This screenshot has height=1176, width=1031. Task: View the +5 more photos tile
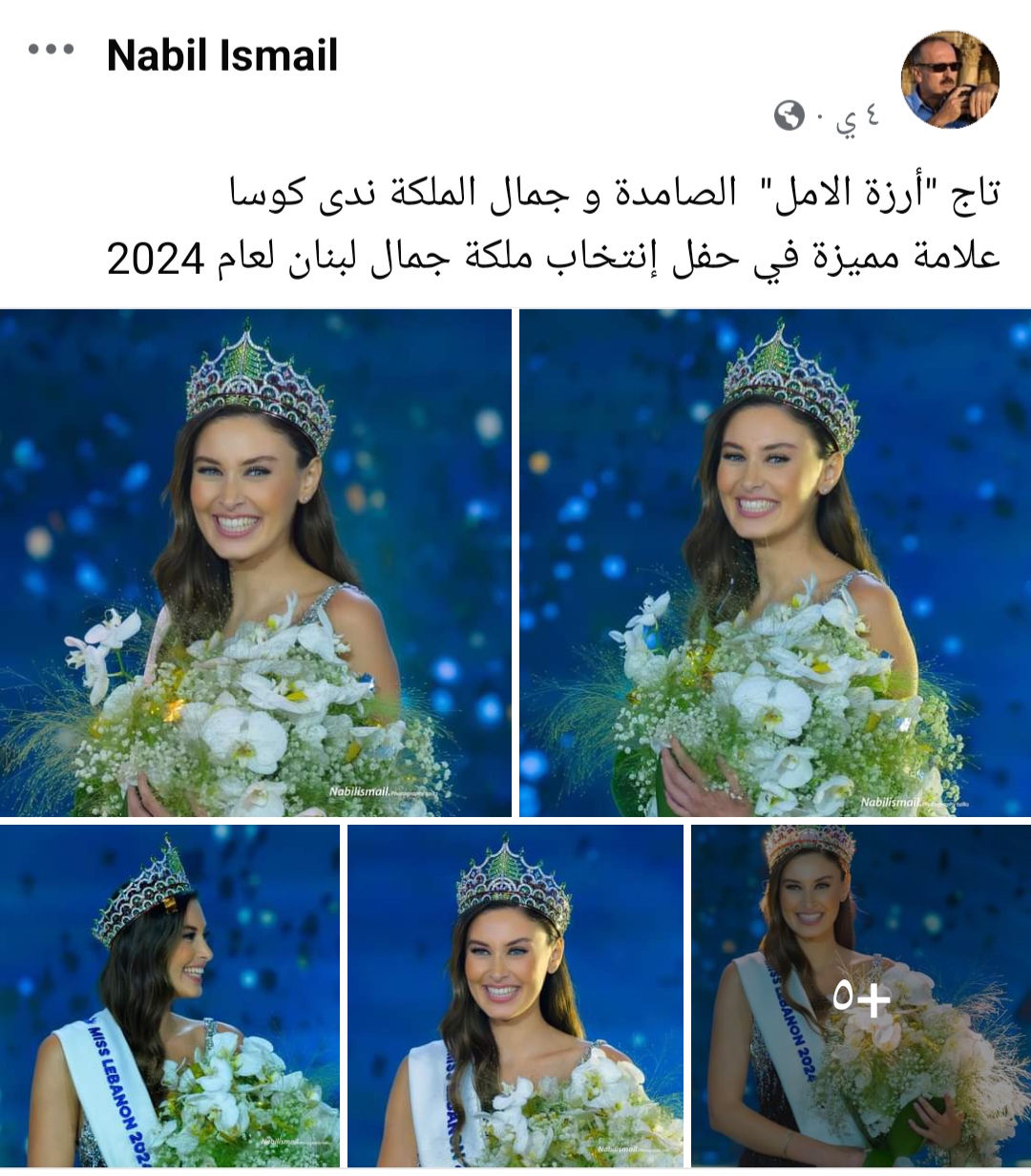tap(860, 996)
